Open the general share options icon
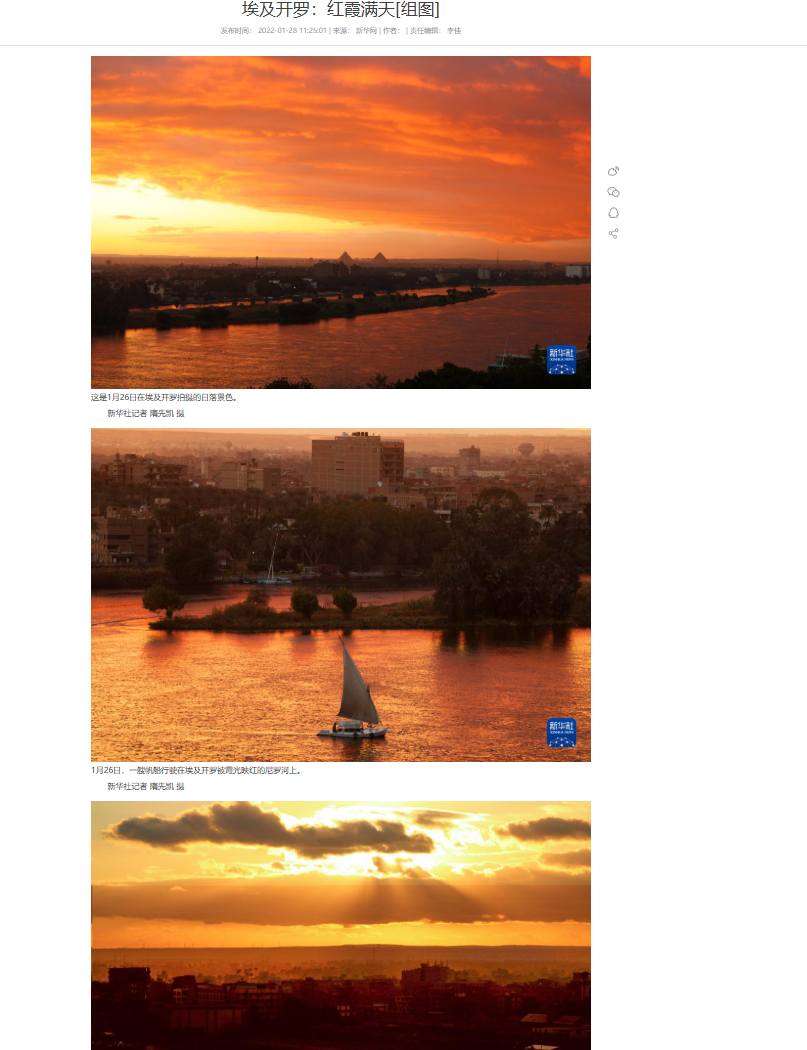 pyautogui.click(x=613, y=234)
